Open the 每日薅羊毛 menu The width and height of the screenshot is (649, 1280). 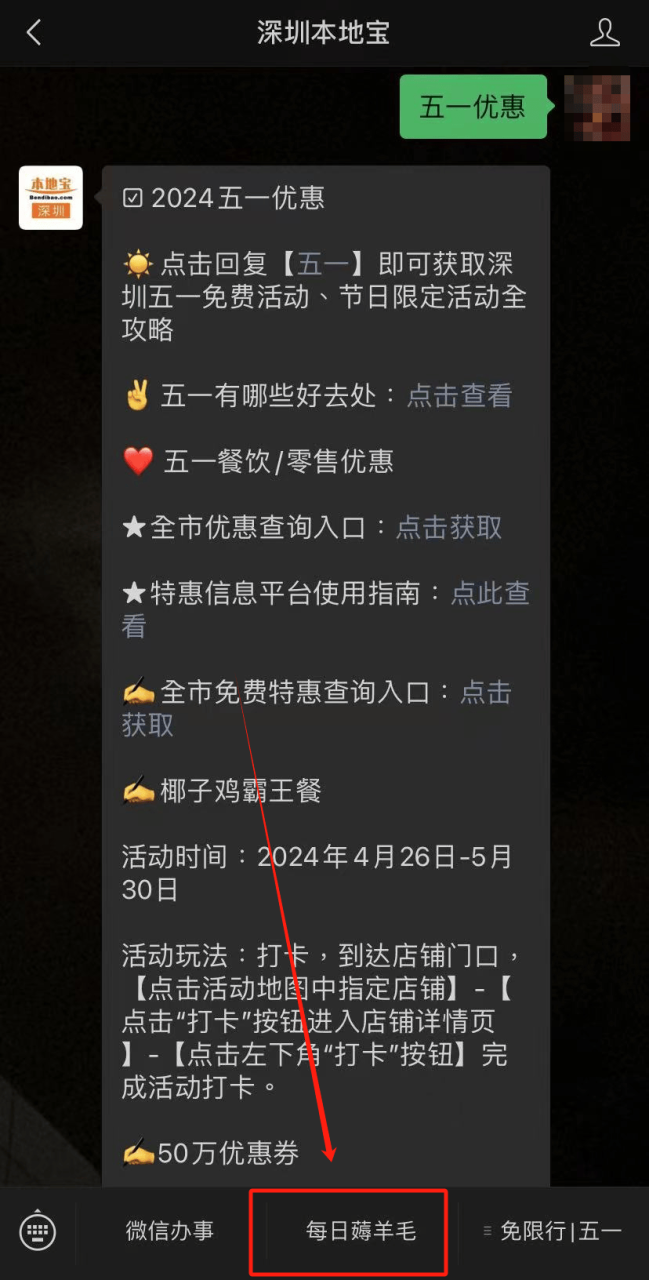360,1232
